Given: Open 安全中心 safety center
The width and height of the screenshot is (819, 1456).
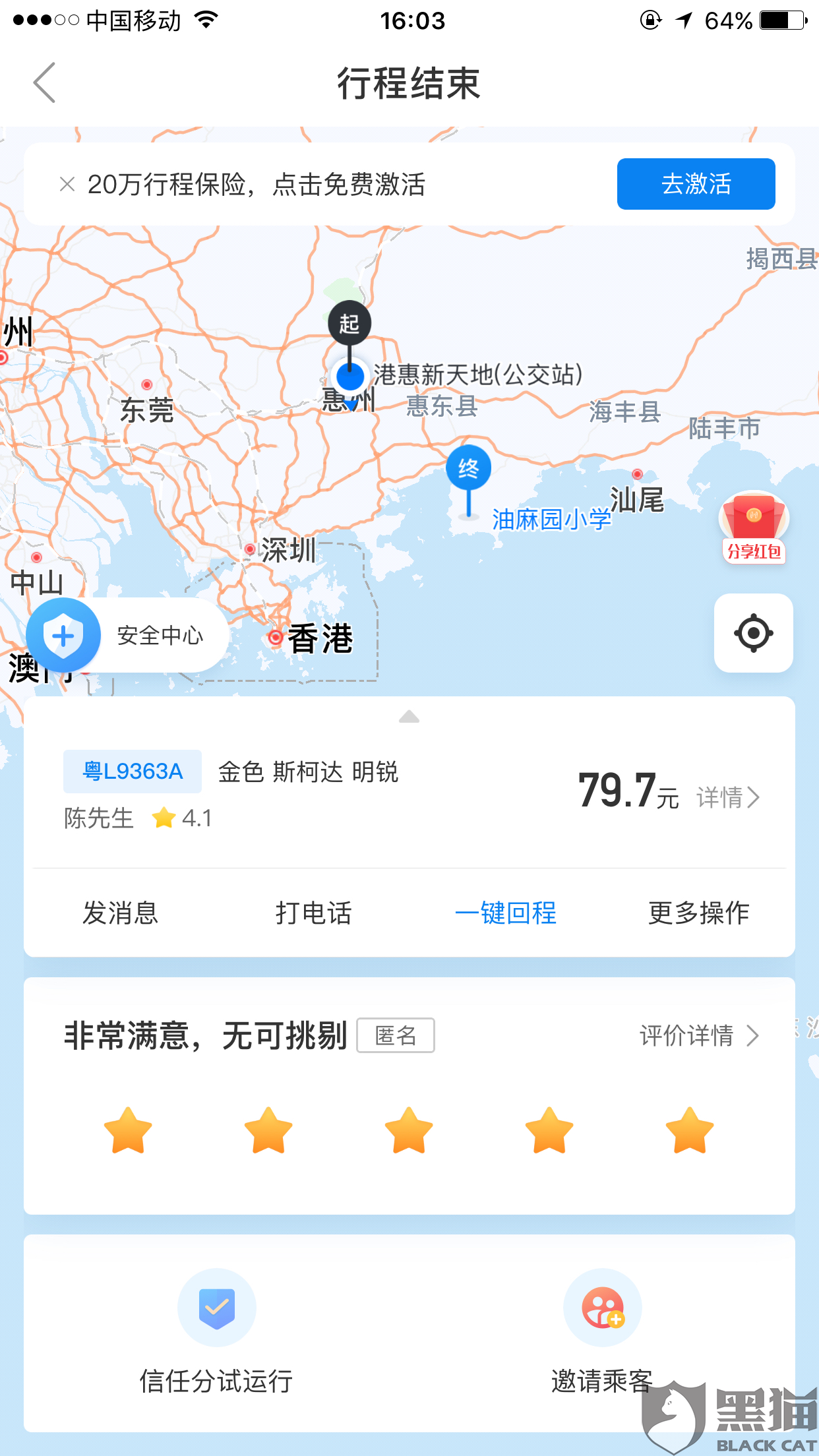Looking at the screenshot, I should point(125,635).
